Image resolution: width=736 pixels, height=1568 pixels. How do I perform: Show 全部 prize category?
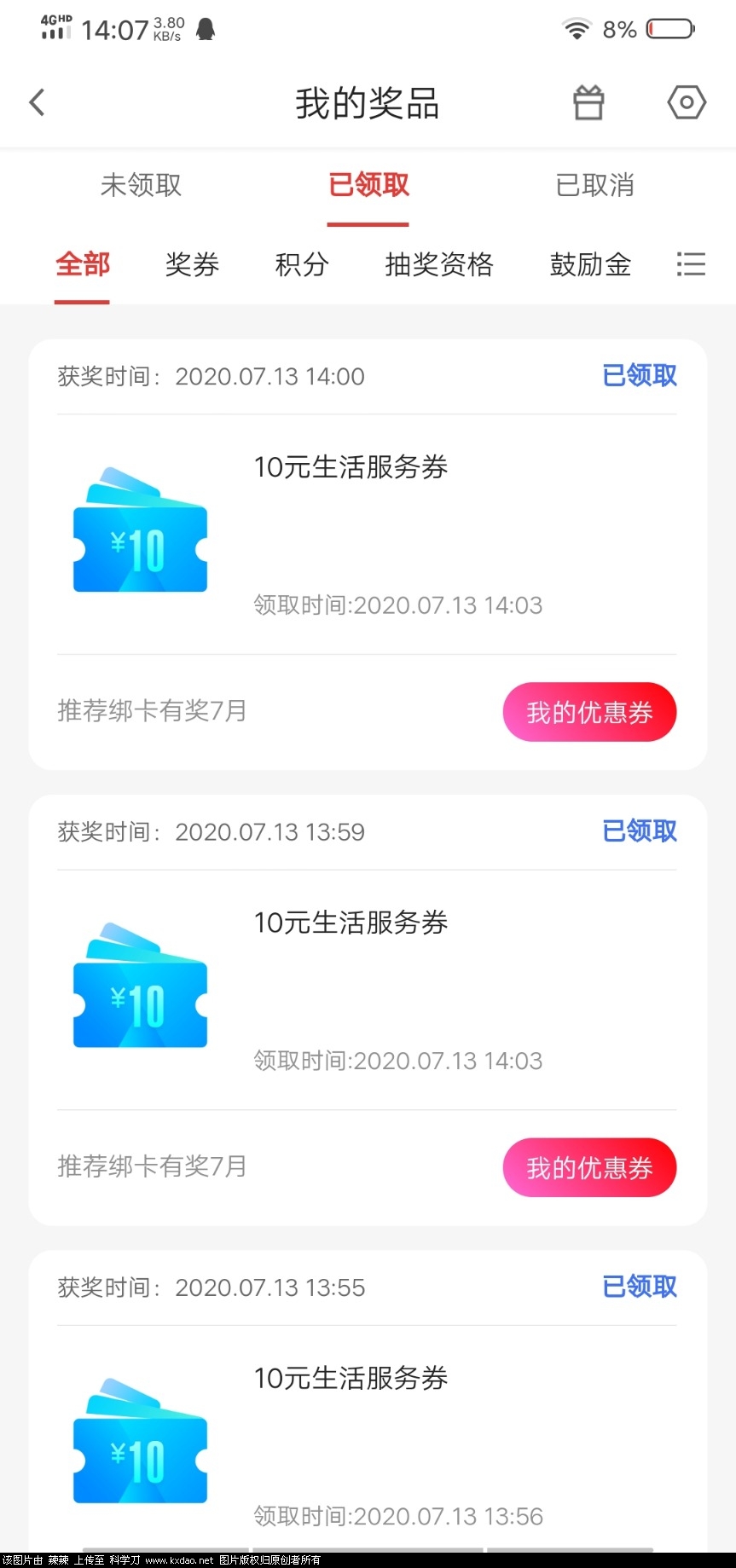83,264
